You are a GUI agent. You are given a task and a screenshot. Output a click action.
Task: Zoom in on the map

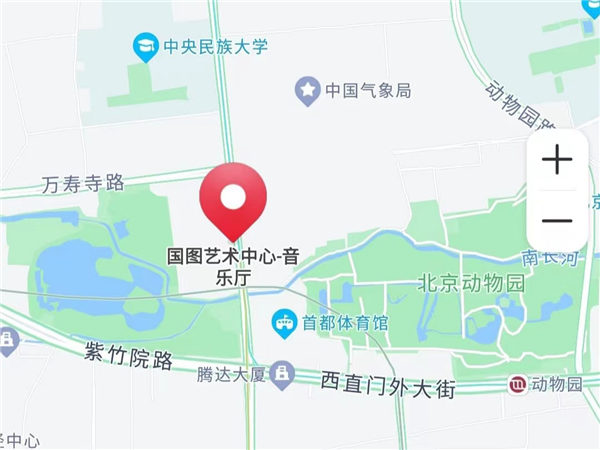[x=557, y=160]
